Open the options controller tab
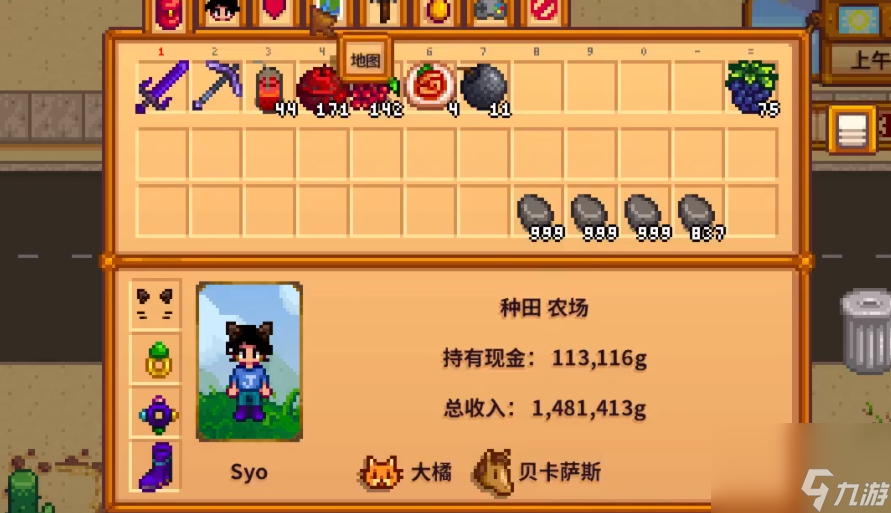This screenshot has width=891, height=513. [x=491, y=13]
